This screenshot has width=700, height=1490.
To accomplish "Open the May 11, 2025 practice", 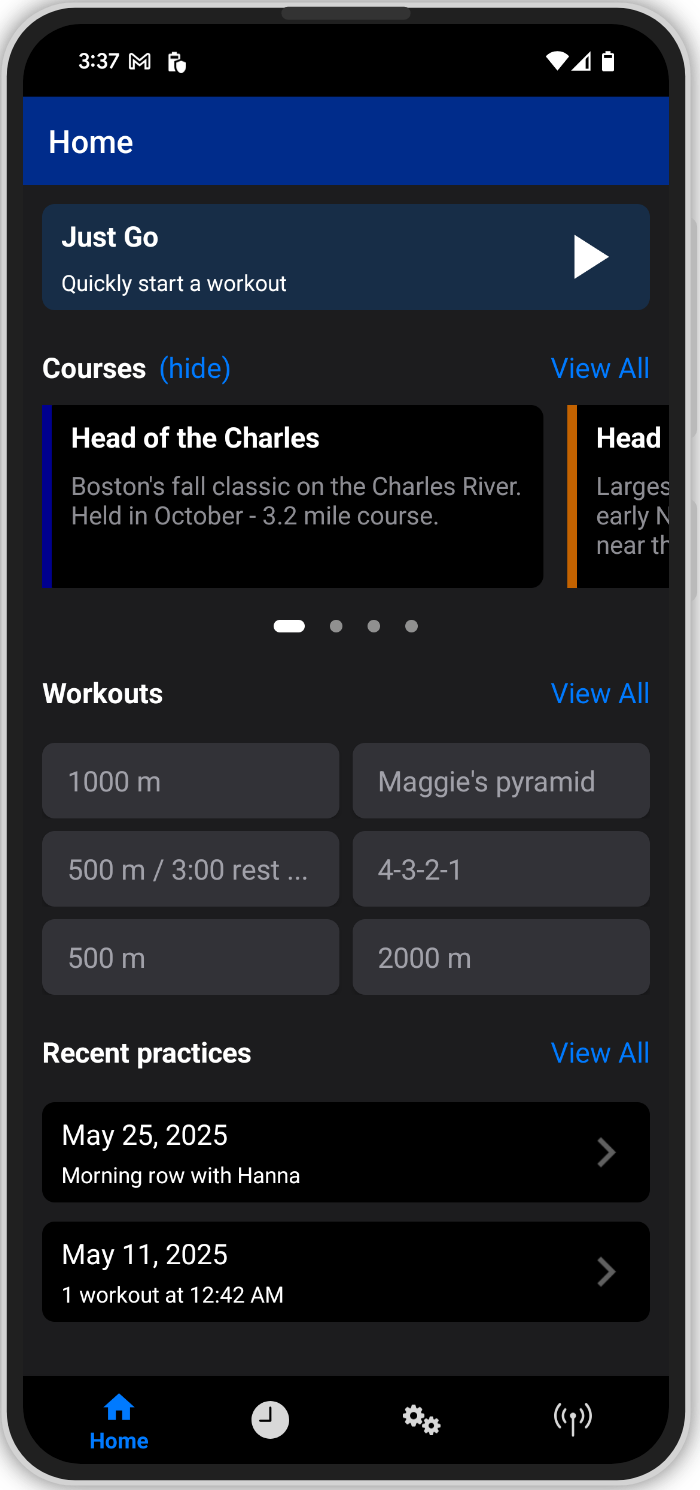I will [x=346, y=1272].
